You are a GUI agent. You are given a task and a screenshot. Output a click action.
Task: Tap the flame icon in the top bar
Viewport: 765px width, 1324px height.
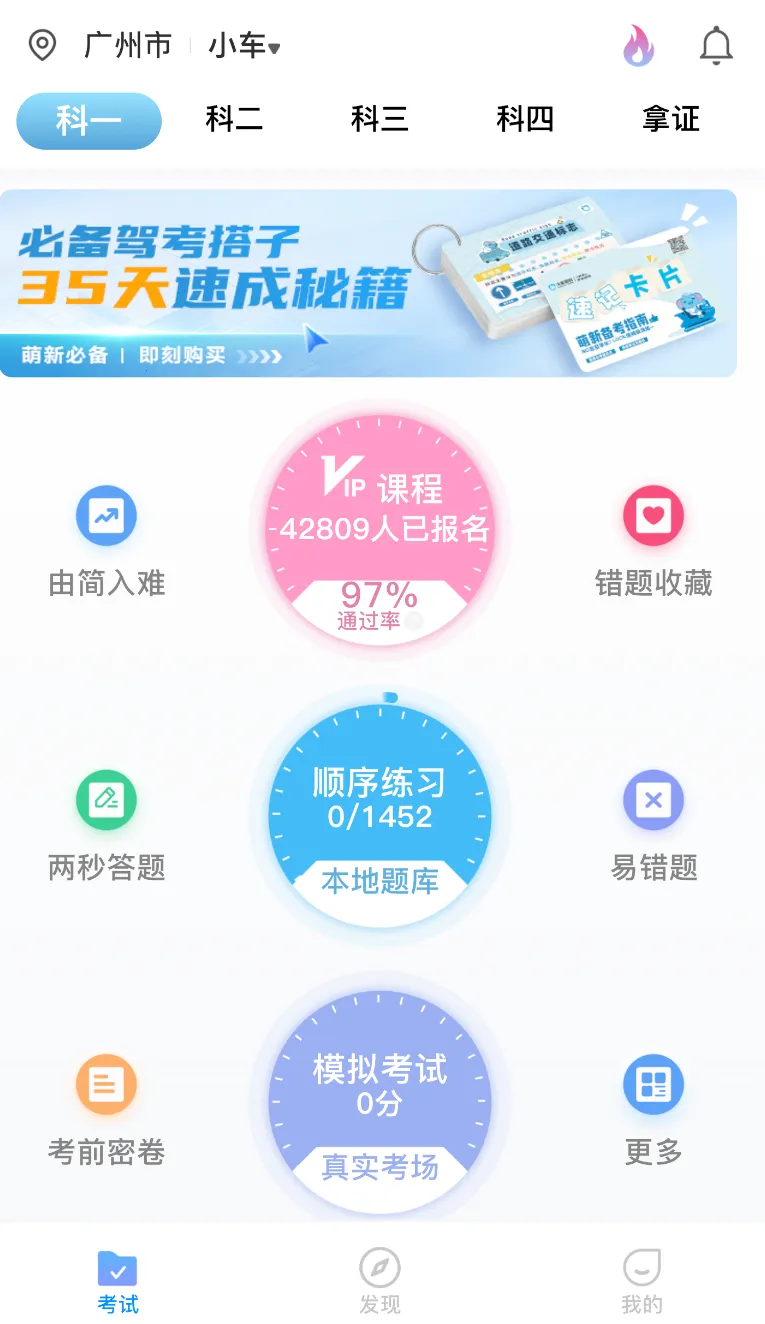coord(639,46)
